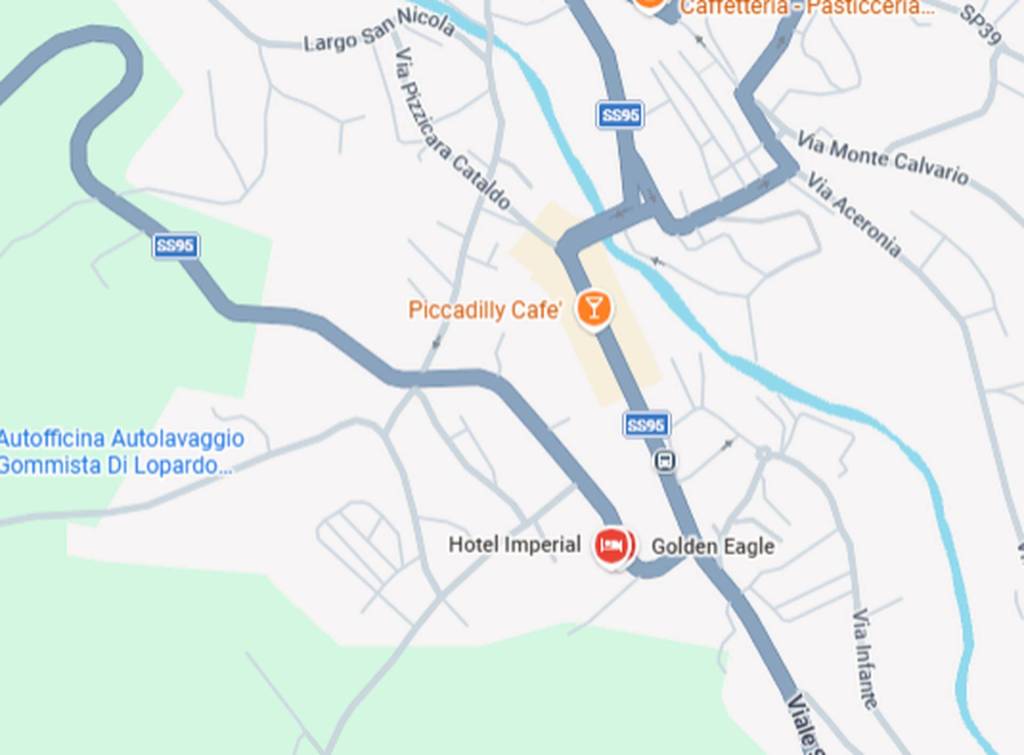Select the Golden Eagle place label

point(712,546)
